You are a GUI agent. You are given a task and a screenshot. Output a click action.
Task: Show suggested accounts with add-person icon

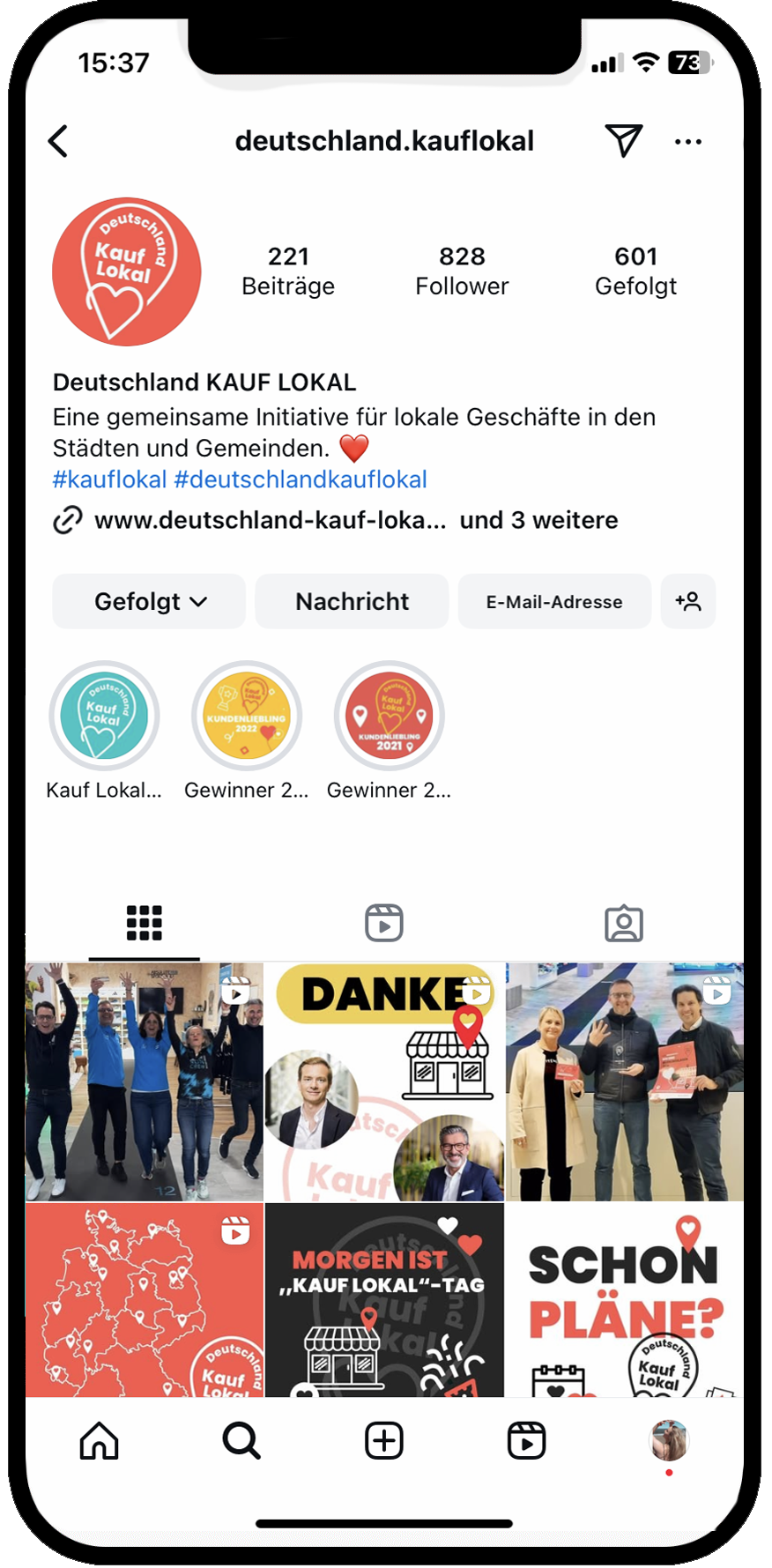(688, 602)
